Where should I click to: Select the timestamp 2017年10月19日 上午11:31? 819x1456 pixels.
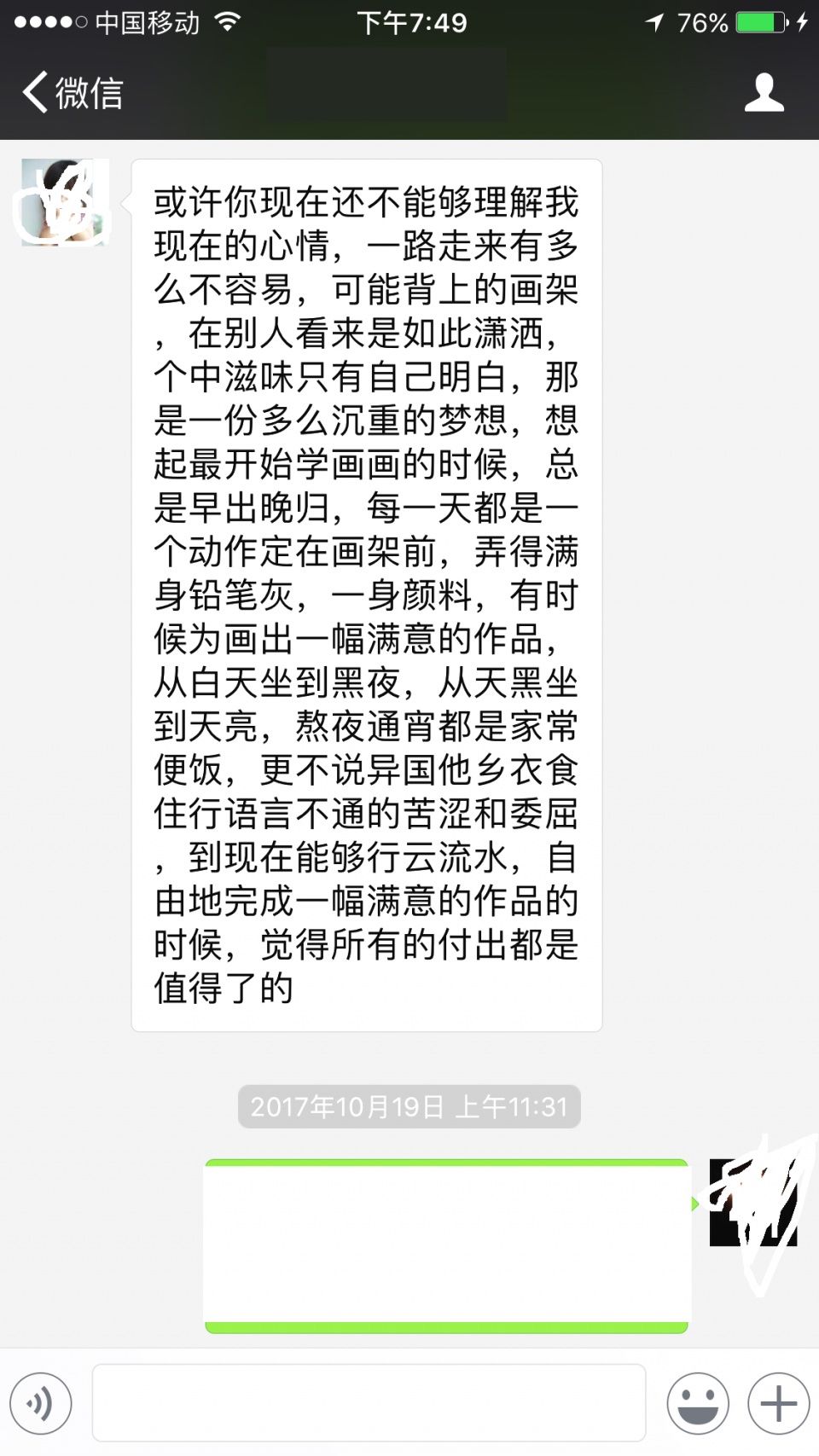[409, 1106]
